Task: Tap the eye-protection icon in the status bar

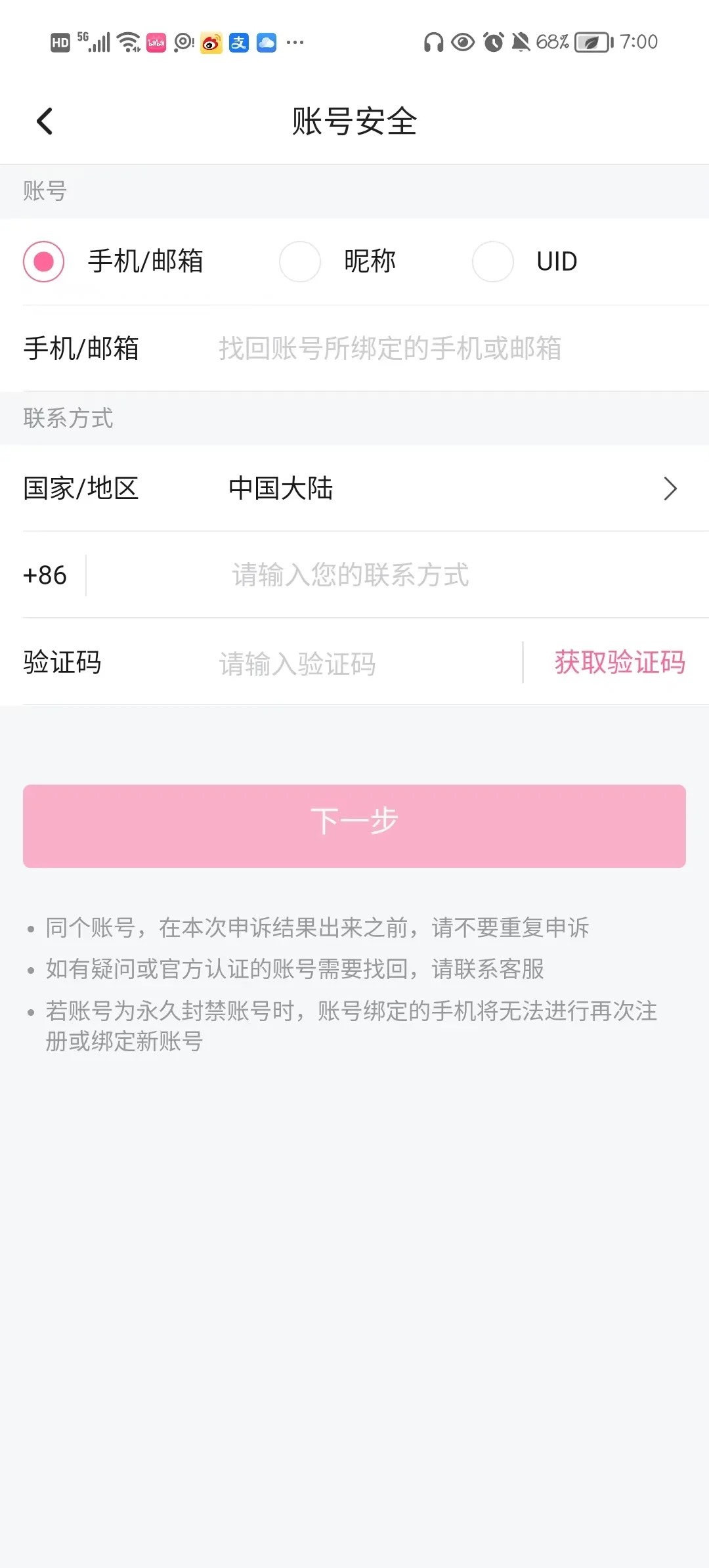Action: tap(462, 41)
